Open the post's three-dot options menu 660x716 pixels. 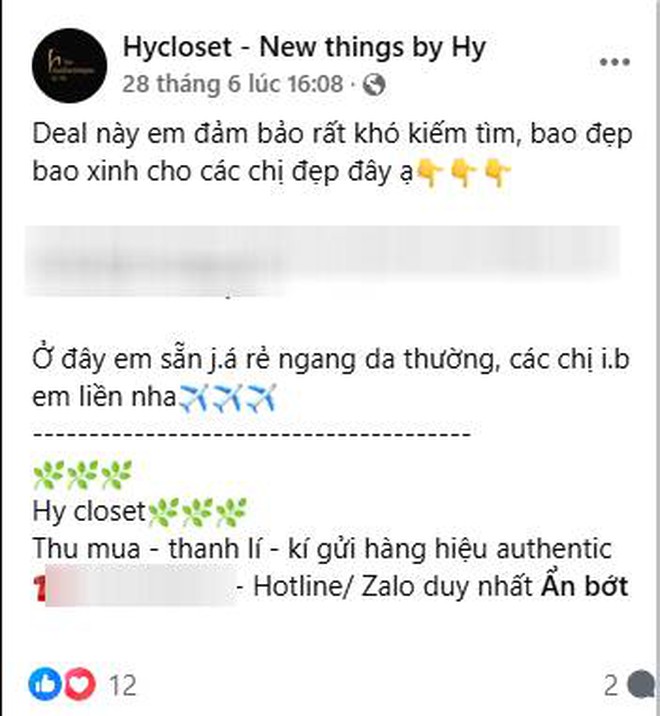615,63
